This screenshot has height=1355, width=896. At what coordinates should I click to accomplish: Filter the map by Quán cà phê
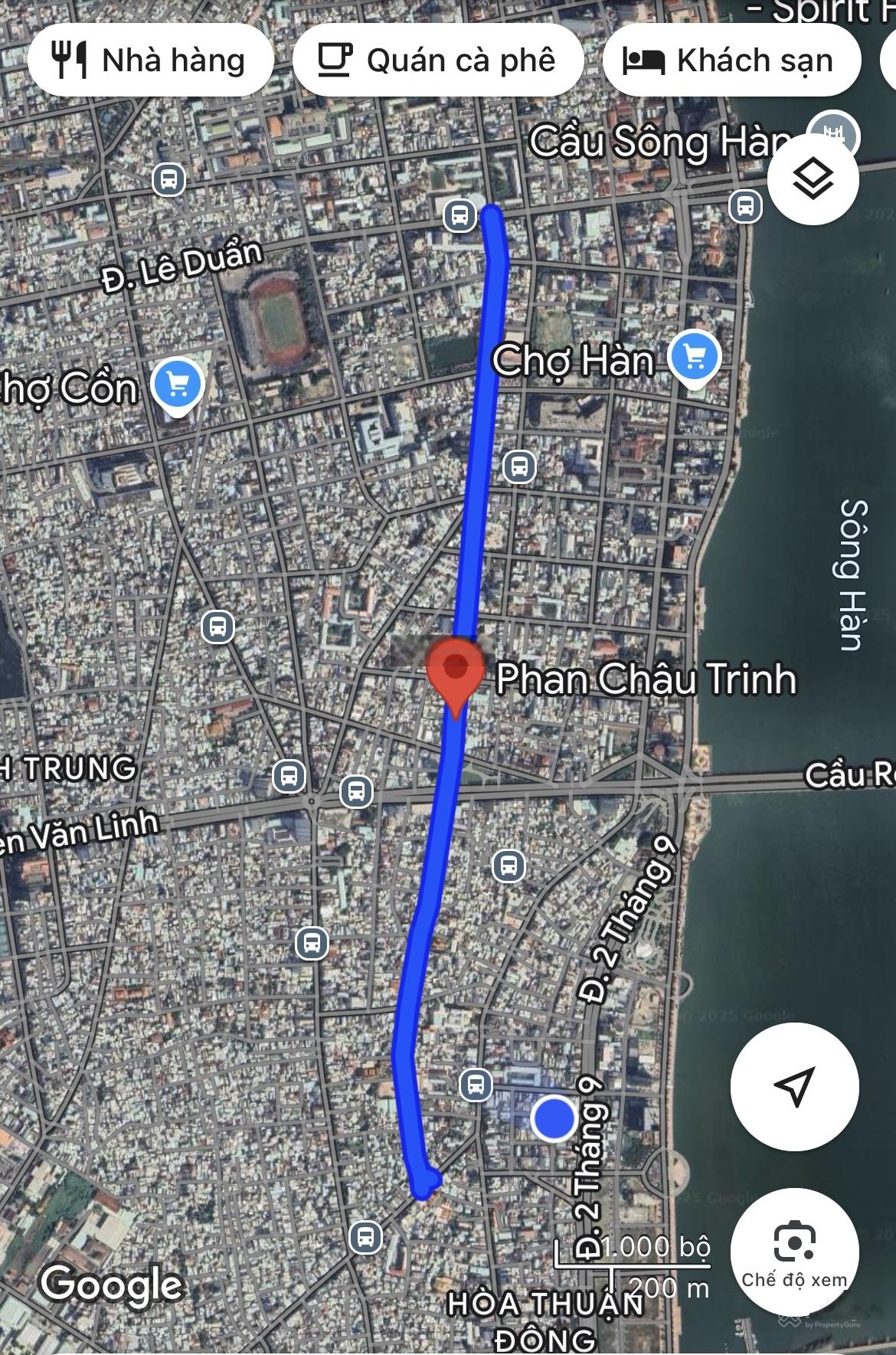click(437, 61)
